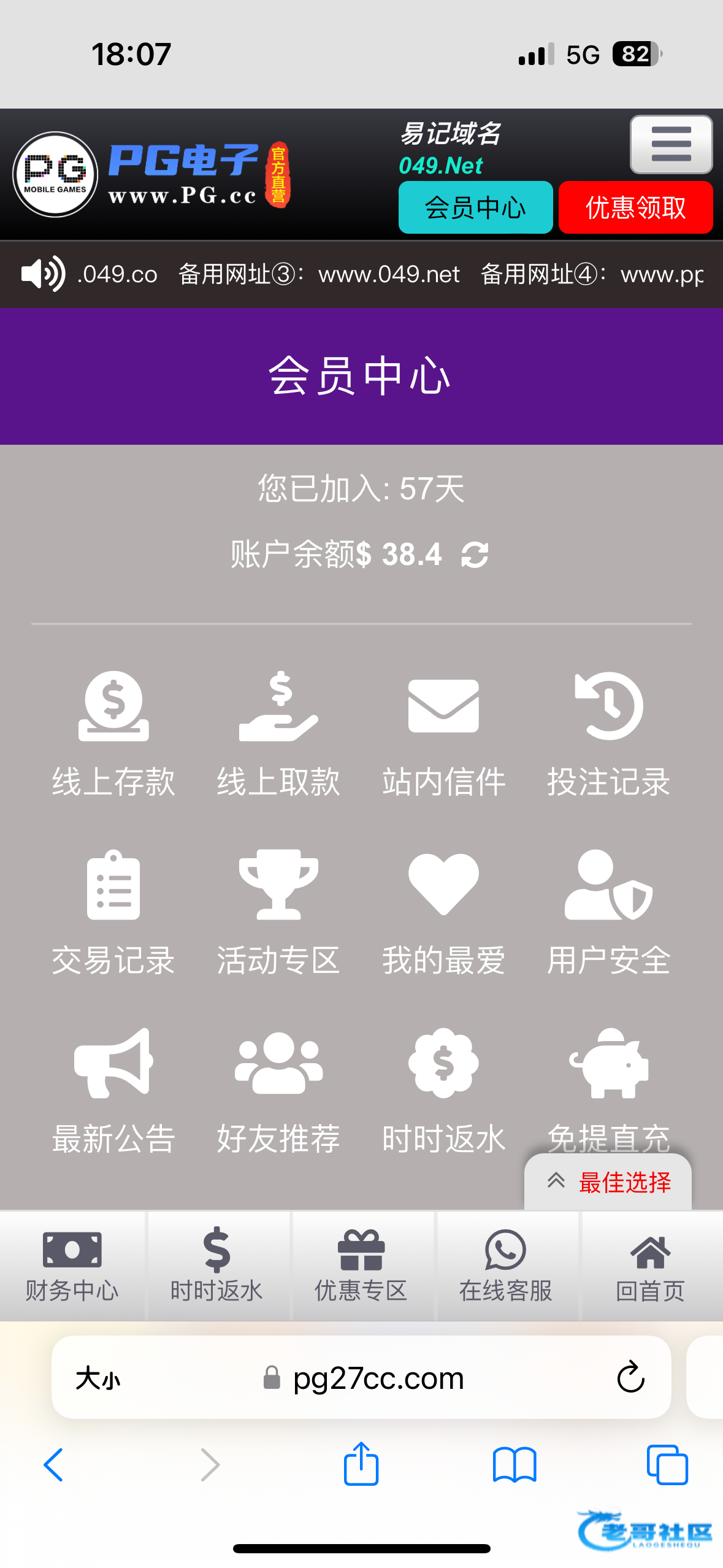Screen dimensions: 723x1568
Task: Open 线上取款 online withdrawal
Action: (278, 733)
